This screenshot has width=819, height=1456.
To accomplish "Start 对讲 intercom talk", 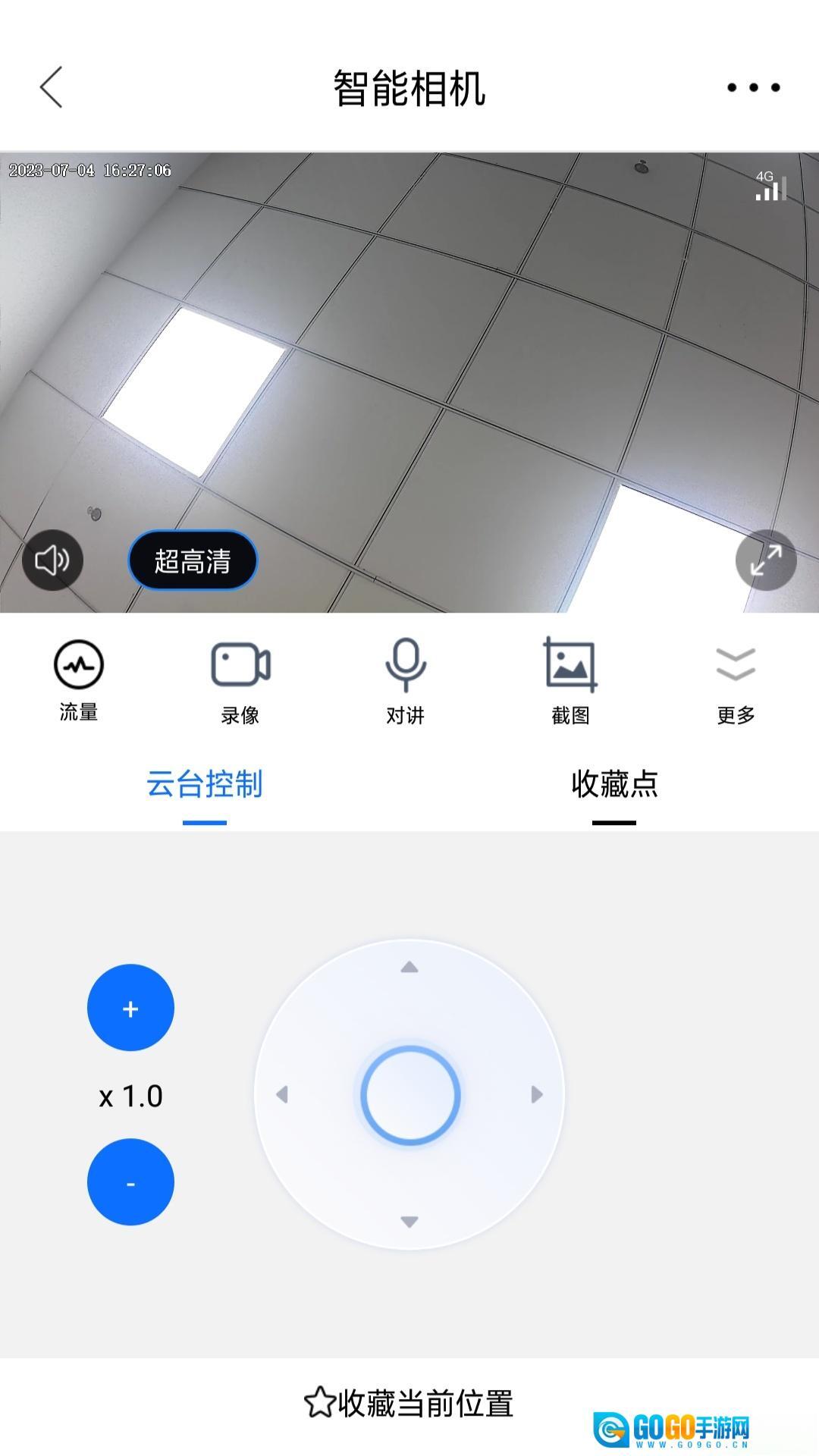I will pyautogui.click(x=406, y=680).
